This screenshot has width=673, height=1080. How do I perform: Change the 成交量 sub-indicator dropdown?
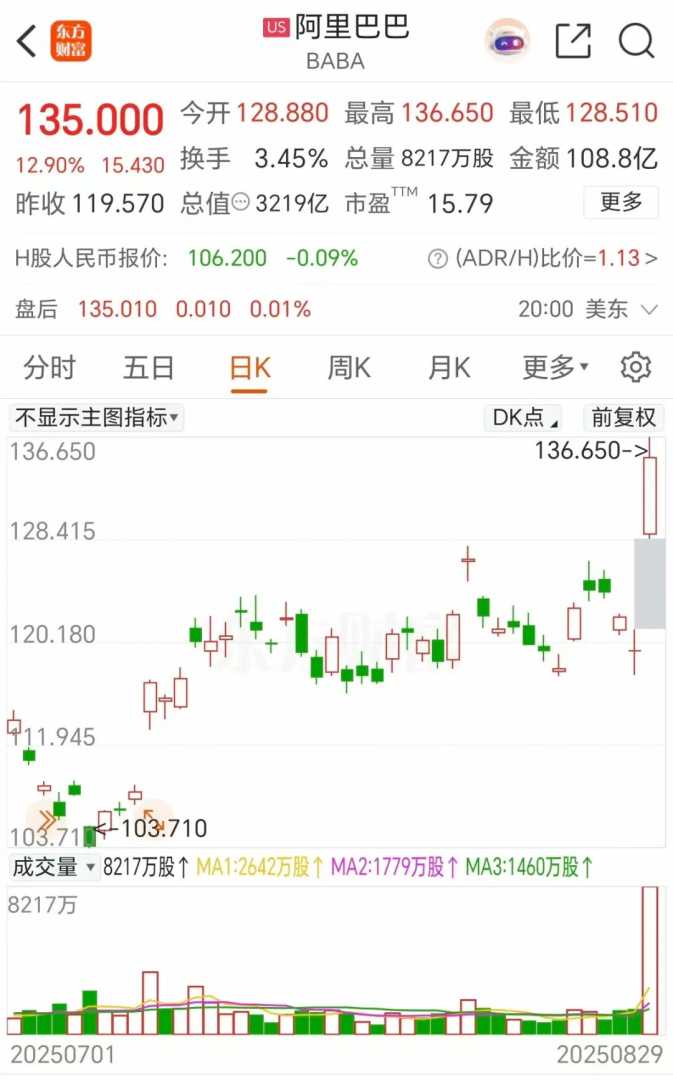[54, 867]
